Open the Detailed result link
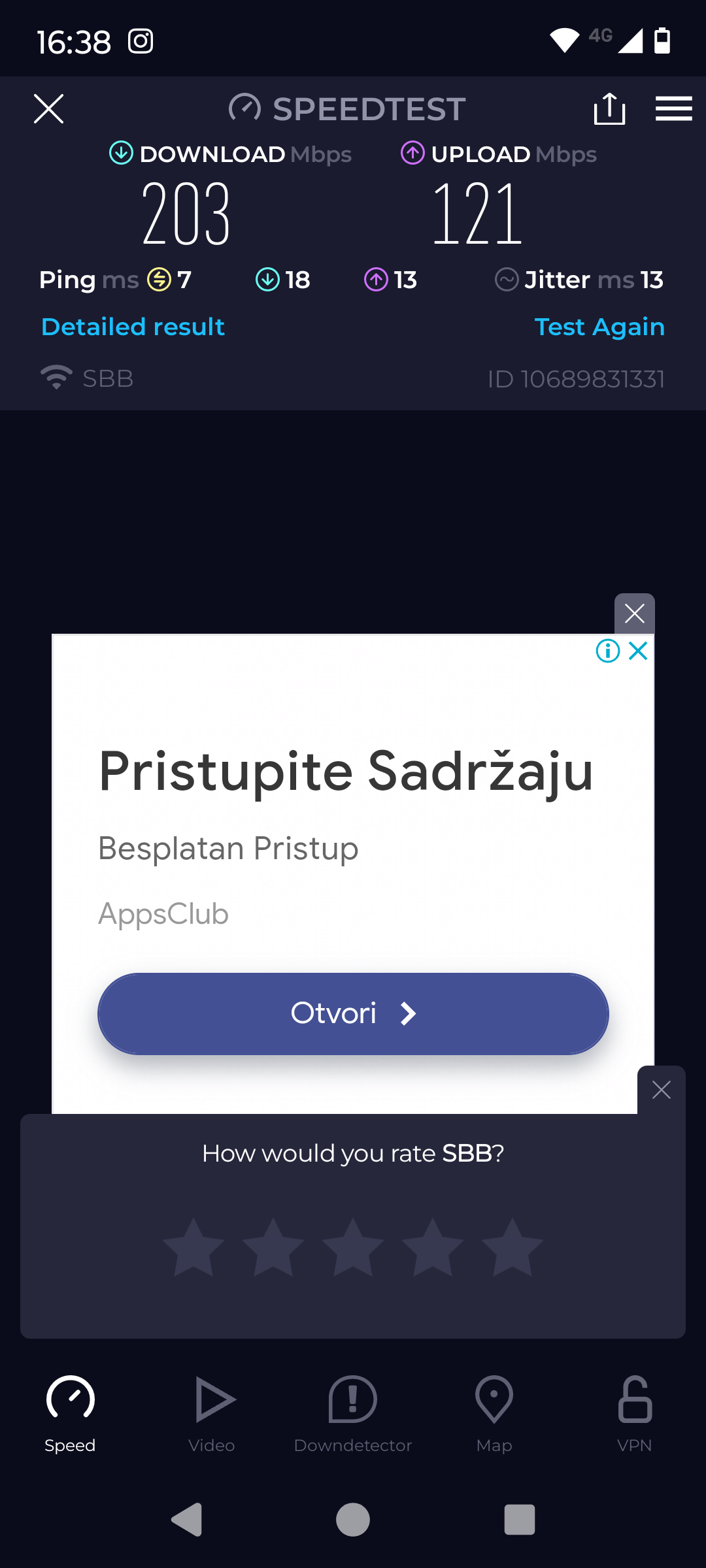This screenshot has width=706, height=1568. (x=133, y=327)
